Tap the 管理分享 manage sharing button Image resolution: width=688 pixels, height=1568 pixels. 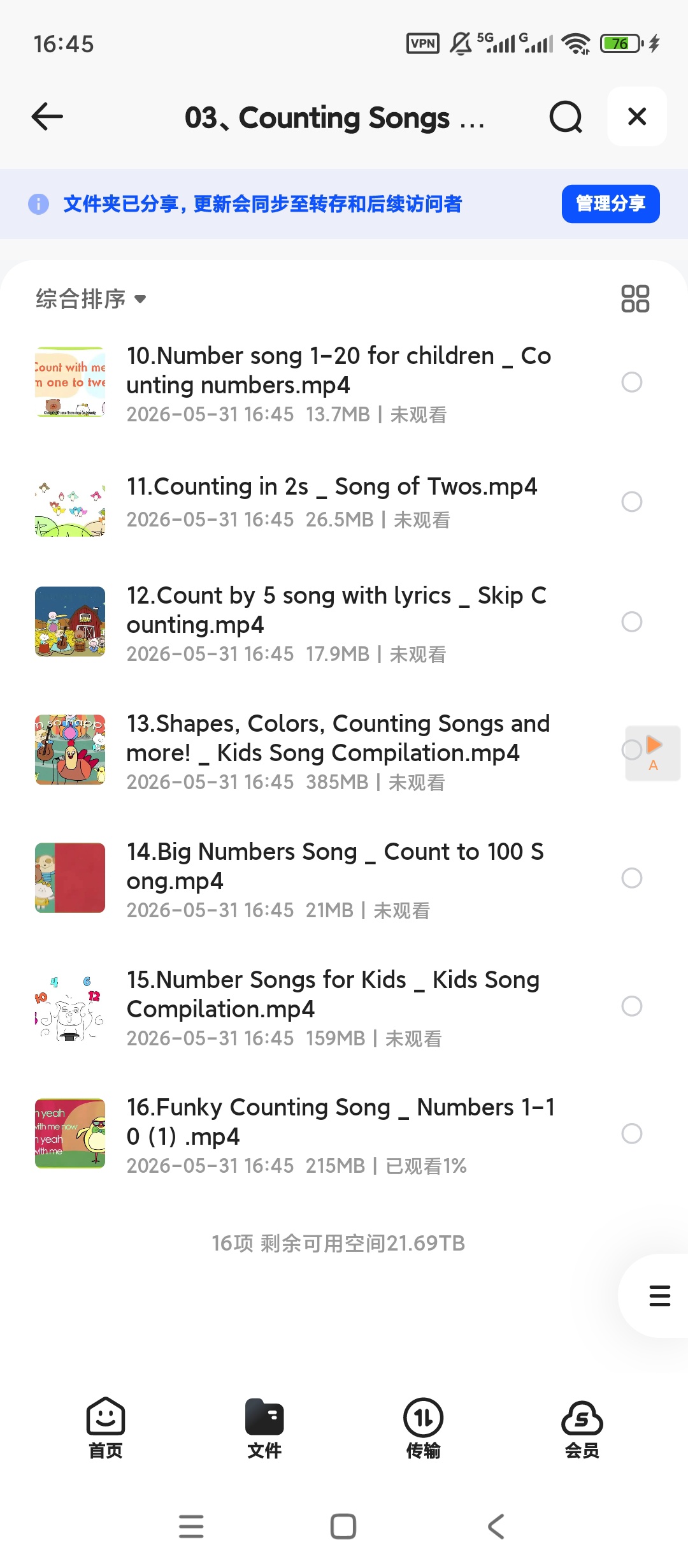point(610,204)
